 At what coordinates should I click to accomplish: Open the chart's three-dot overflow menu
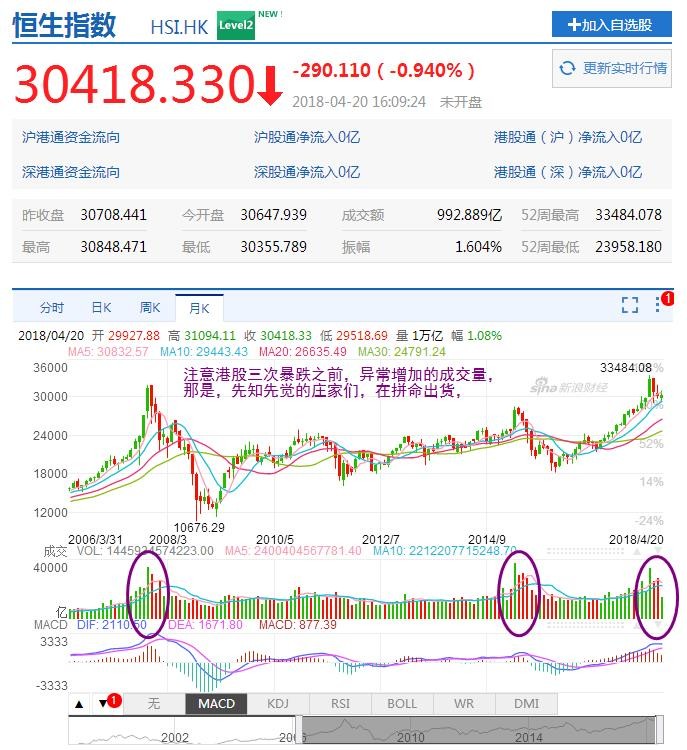click(659, 304)
